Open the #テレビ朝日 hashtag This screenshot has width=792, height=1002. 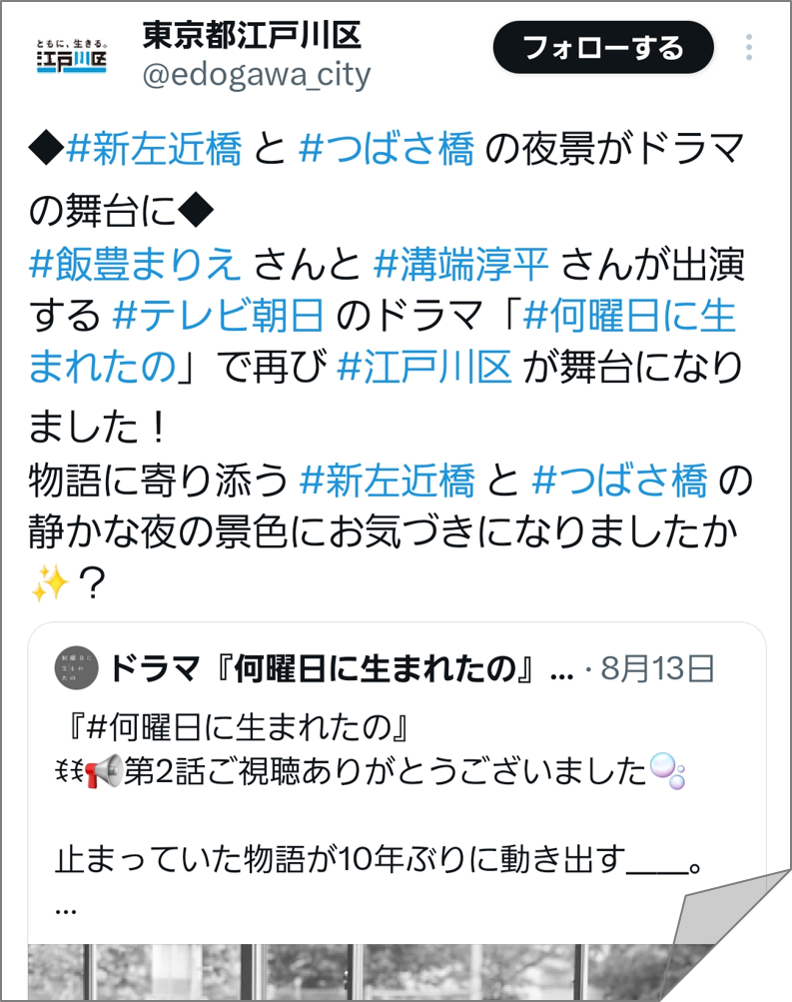(x=219, y=317)
